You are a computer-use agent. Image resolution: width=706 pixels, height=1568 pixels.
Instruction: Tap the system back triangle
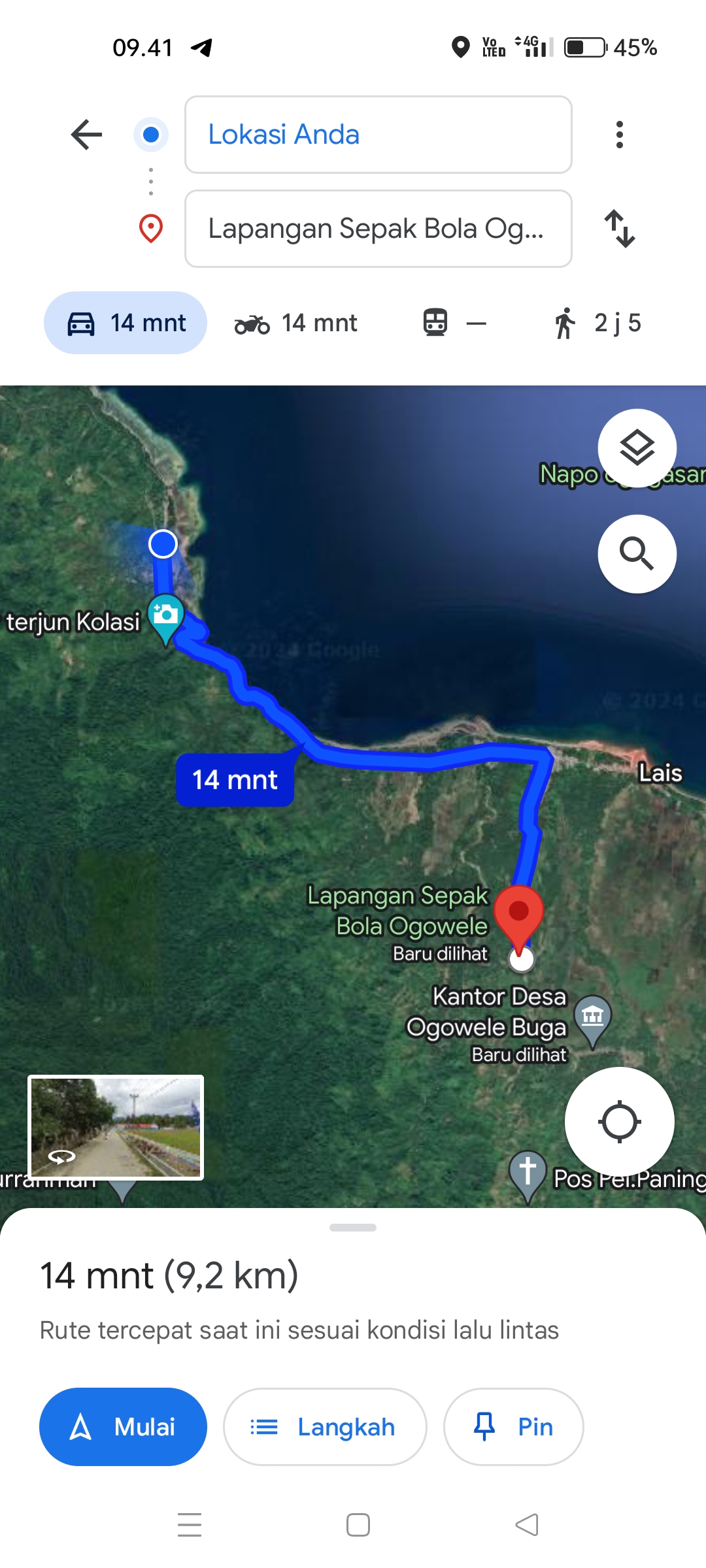coord(527,1525)
